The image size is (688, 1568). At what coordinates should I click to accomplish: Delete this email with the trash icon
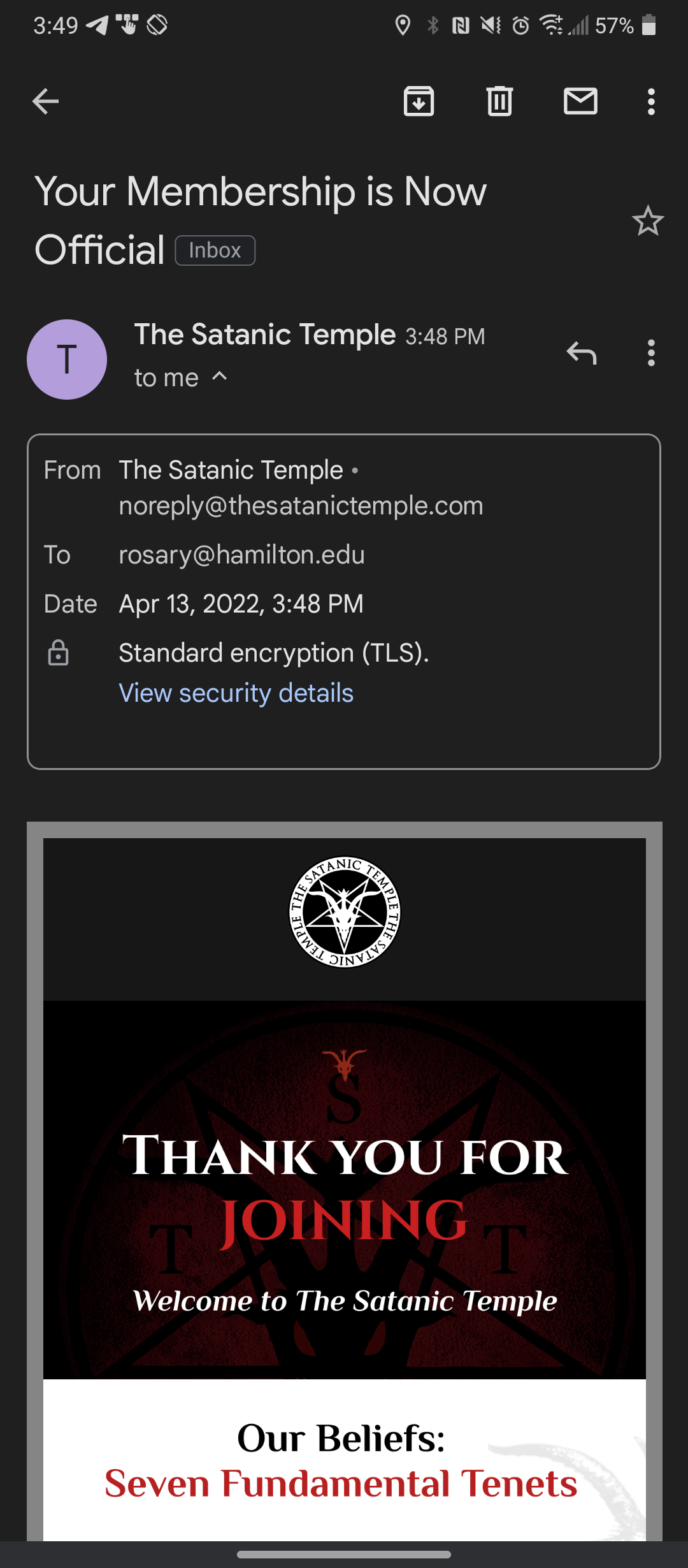pyautogui.click(x=499, y=101)
